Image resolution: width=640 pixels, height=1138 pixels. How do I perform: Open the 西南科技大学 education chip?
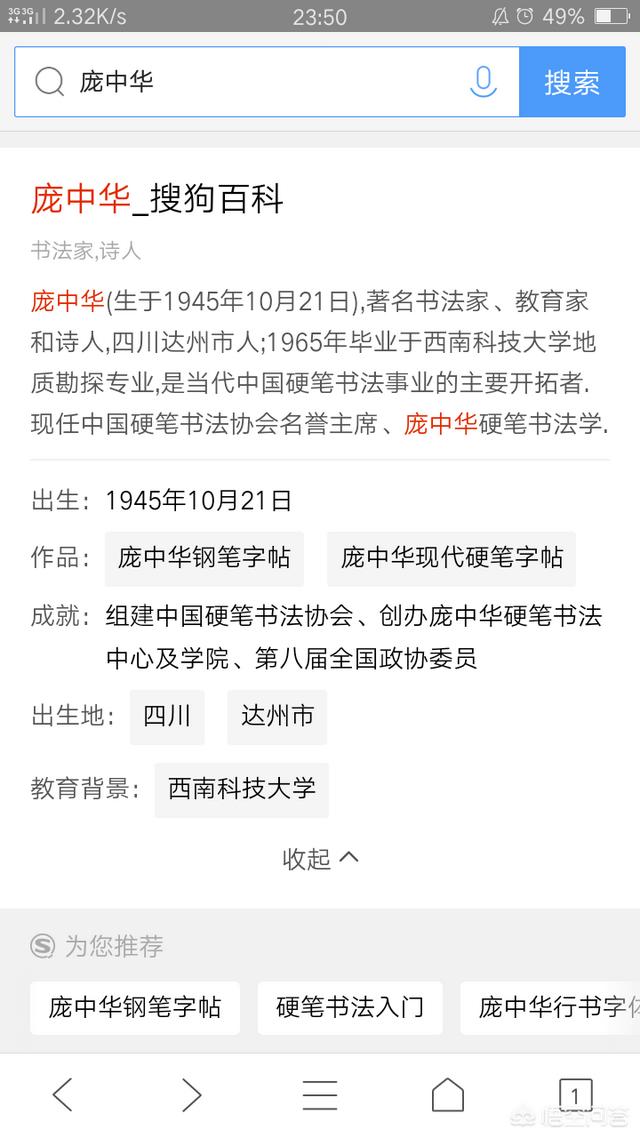click(242, 790)
